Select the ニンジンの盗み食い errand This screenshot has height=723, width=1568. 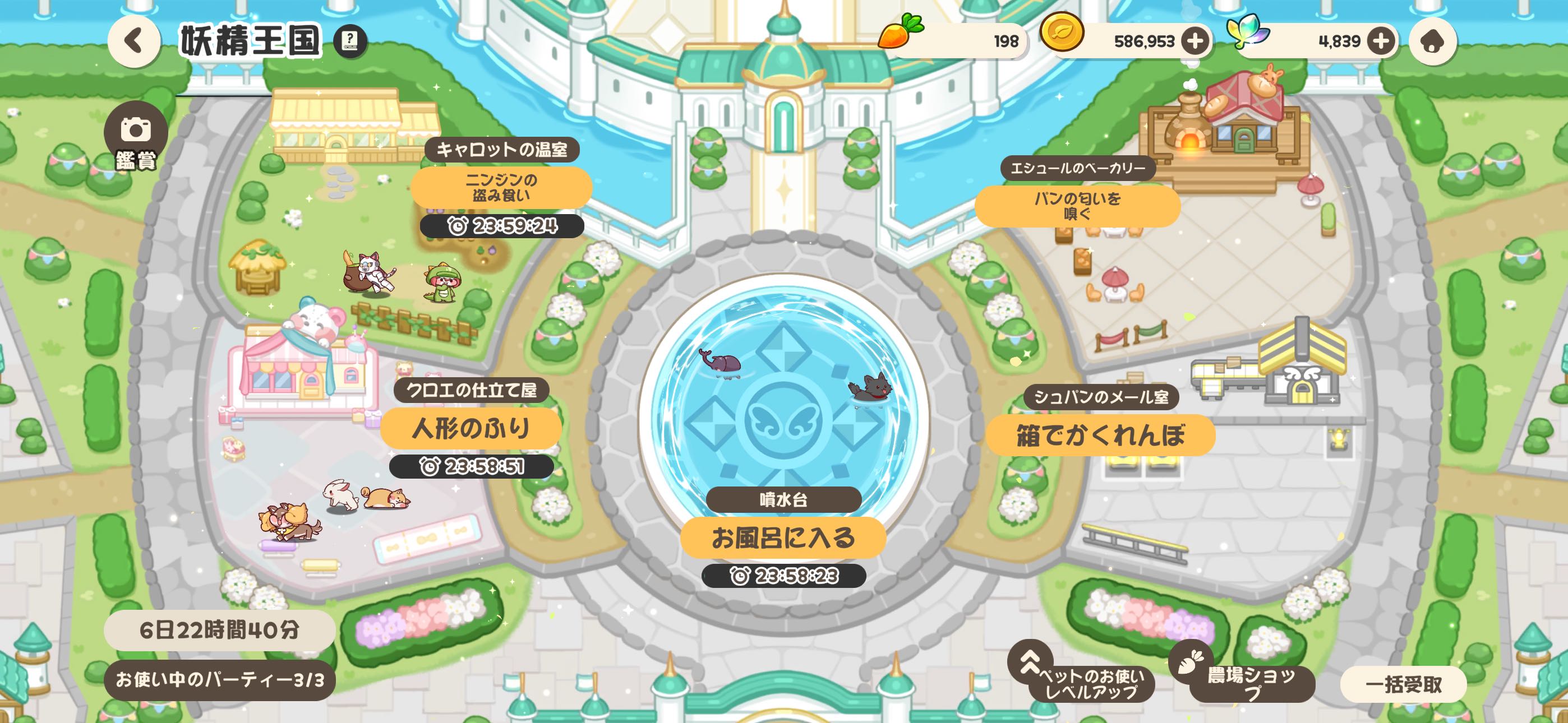[x=501, y=187]
